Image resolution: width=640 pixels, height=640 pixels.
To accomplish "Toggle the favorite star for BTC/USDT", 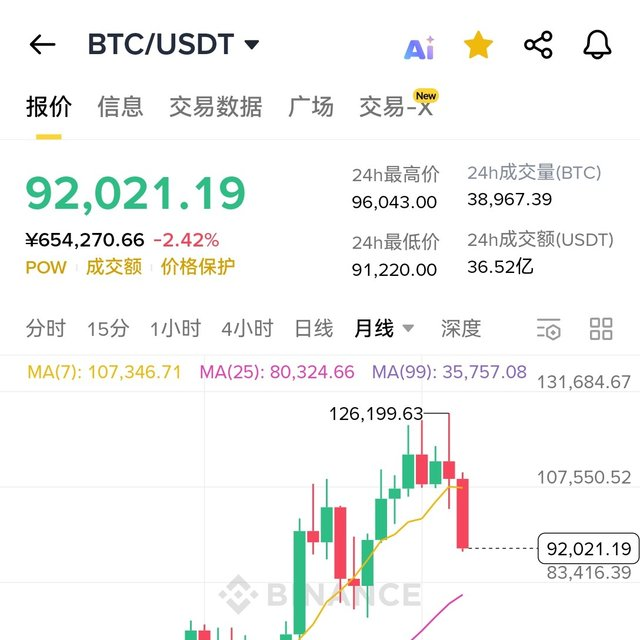I will click(478, 45).
